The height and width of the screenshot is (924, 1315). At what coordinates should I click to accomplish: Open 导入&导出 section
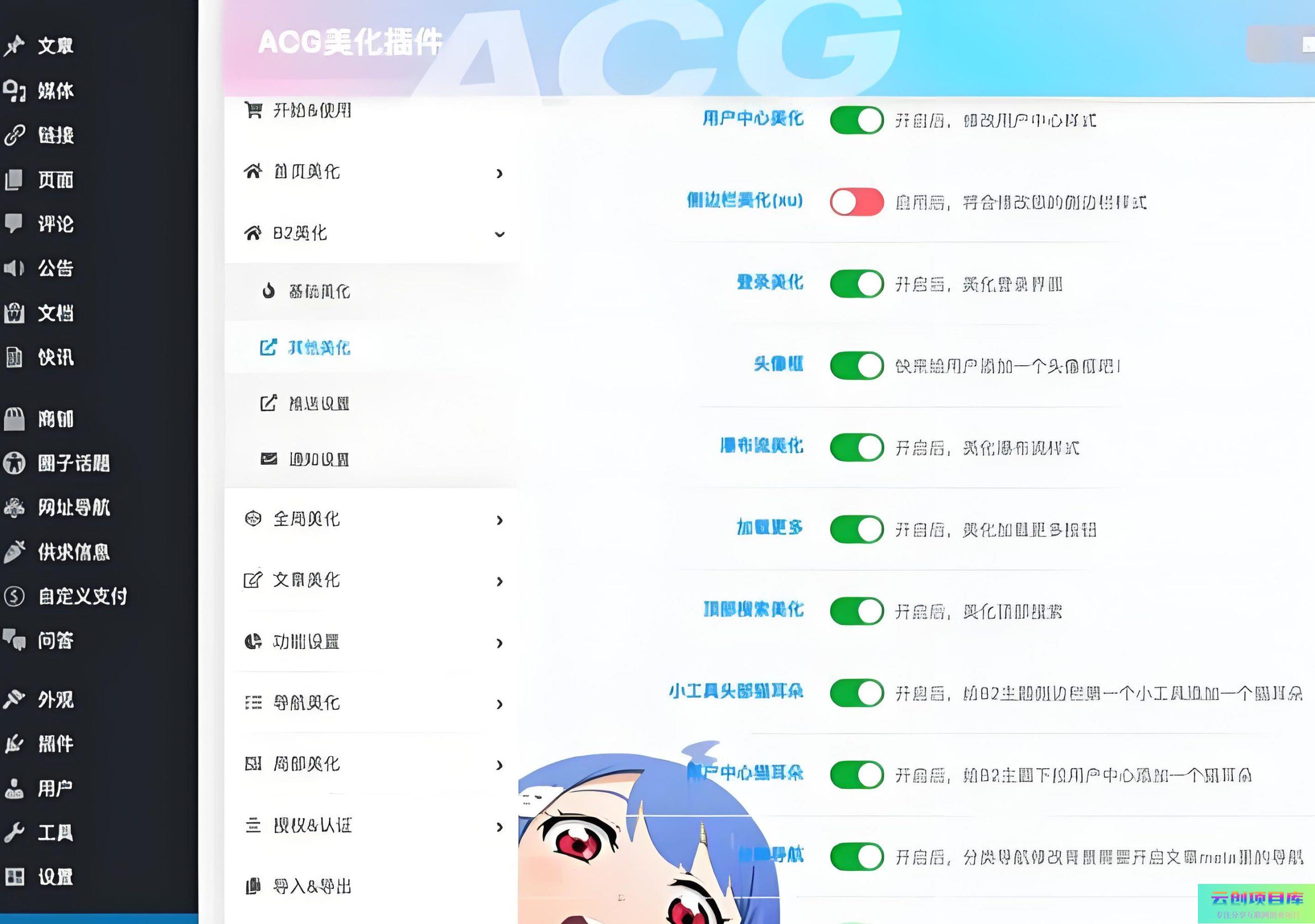[312, 886]
